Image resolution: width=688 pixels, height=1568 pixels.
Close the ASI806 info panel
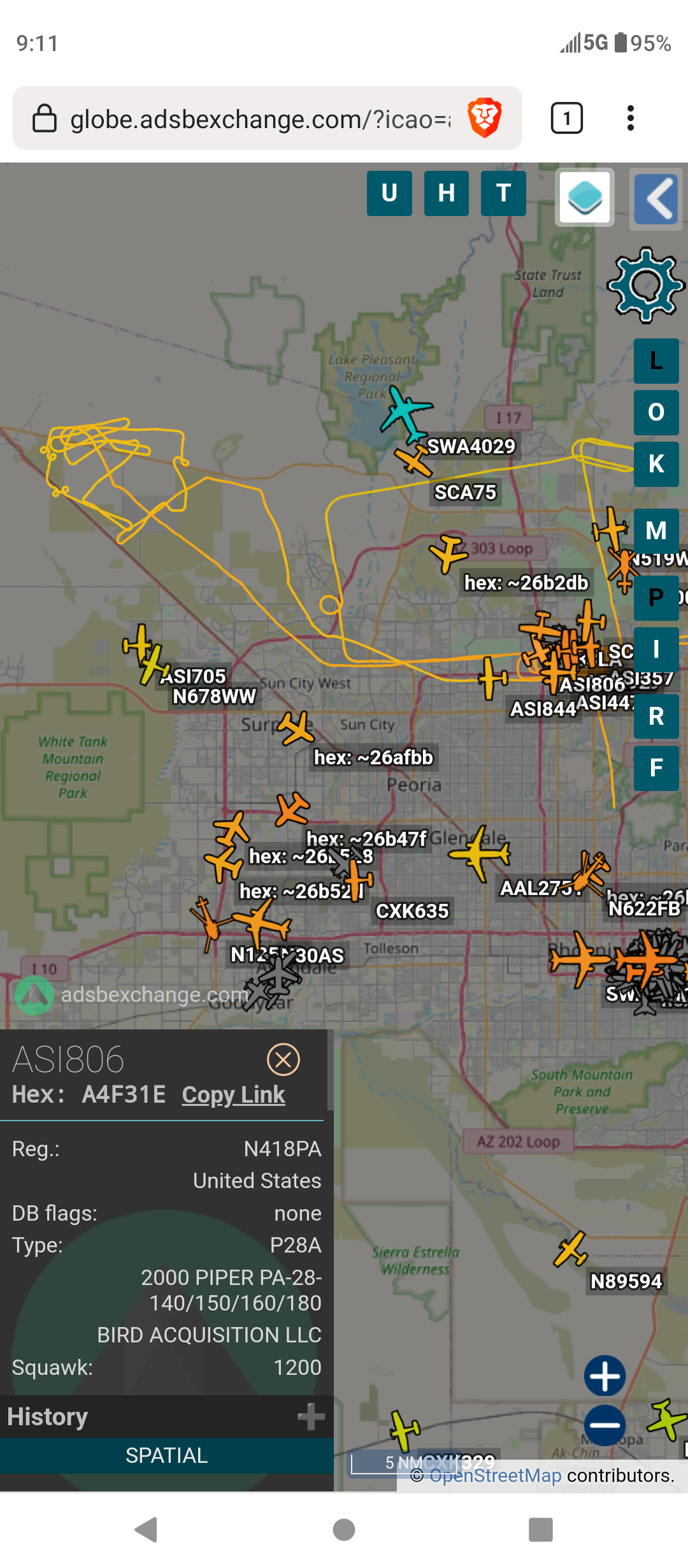283,1060
